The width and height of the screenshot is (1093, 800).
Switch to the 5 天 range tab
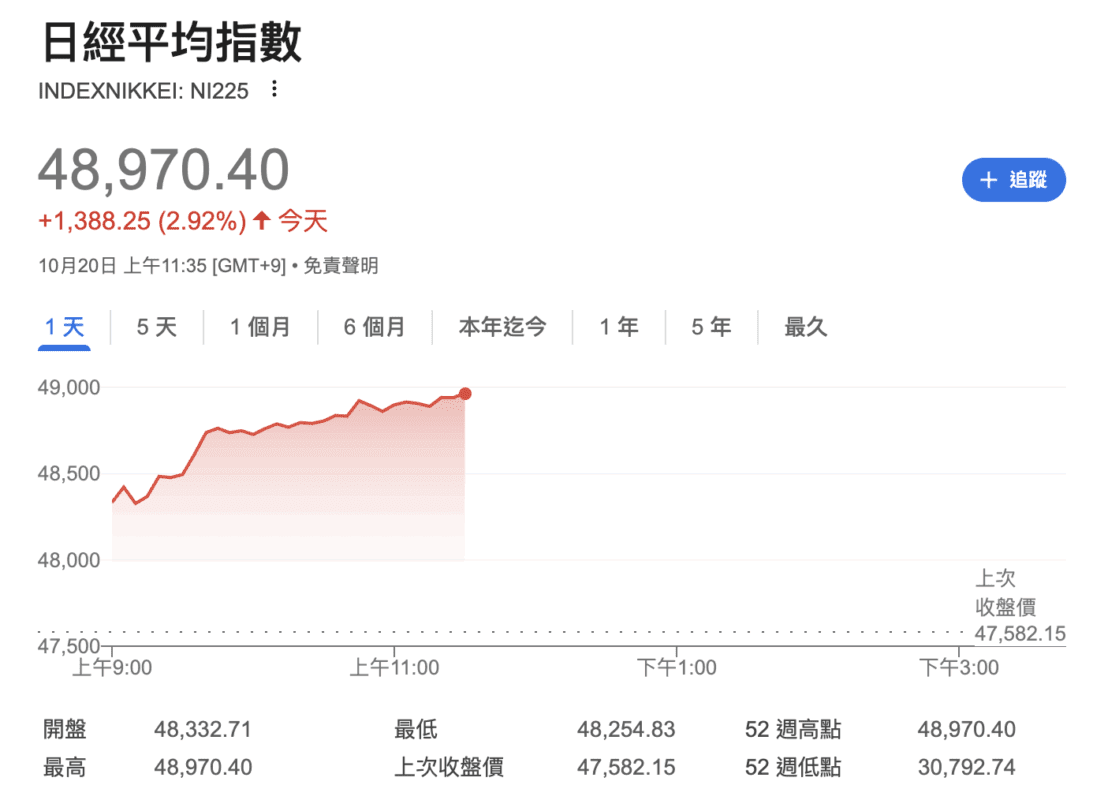click(x=156, y=327)
